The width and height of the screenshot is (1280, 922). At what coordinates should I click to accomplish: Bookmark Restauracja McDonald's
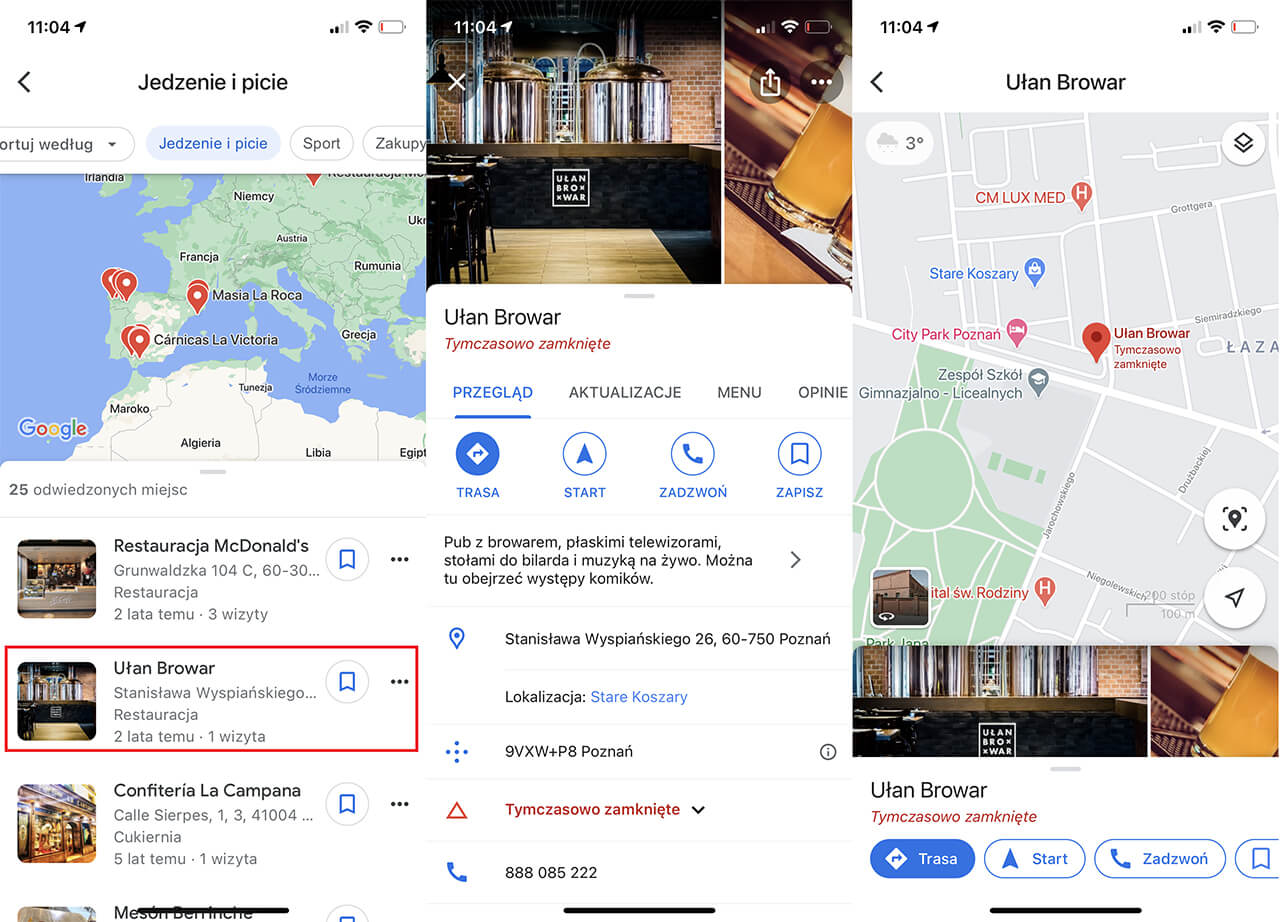click(x=347, y=559)
